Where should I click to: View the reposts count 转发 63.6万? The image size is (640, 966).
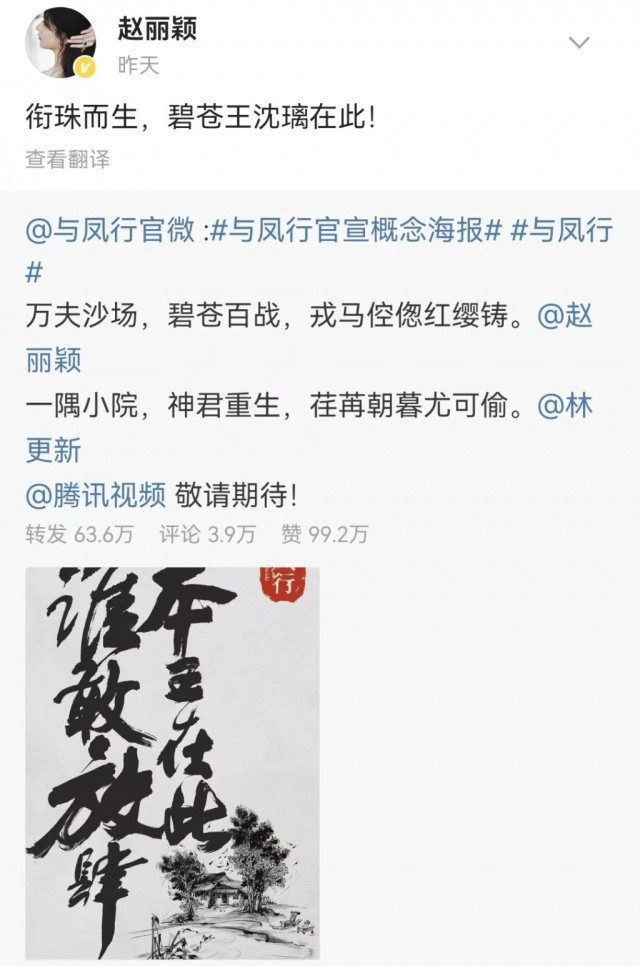pos(82,535)
